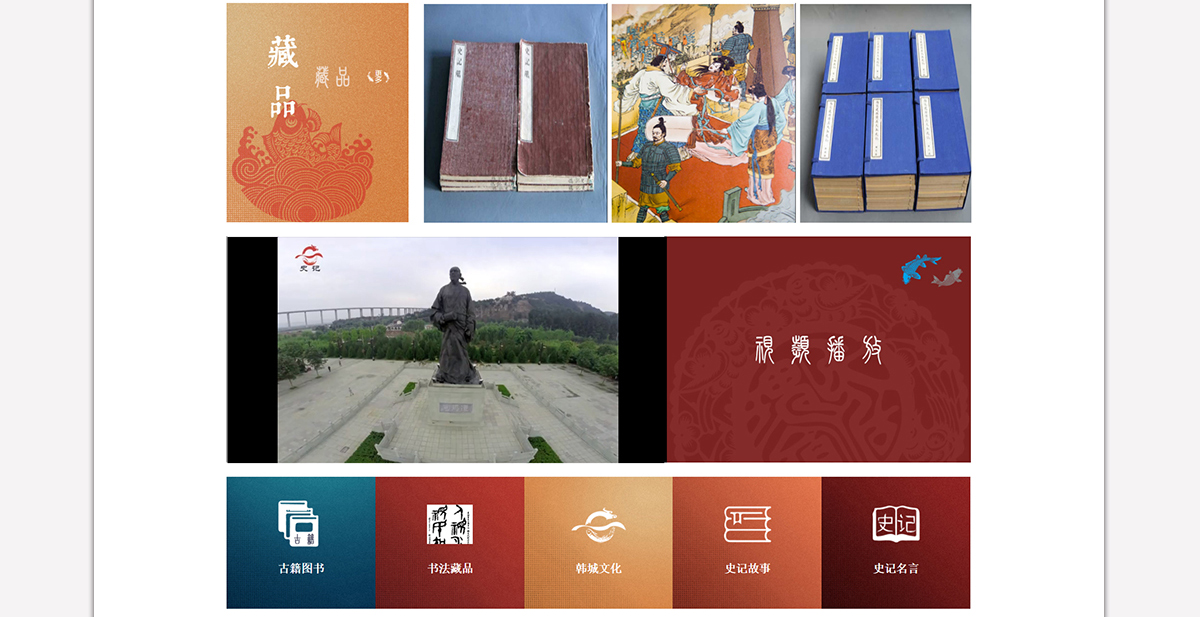View the red thread-bound books photo
Screen dimensions: 1200x617
515,113
